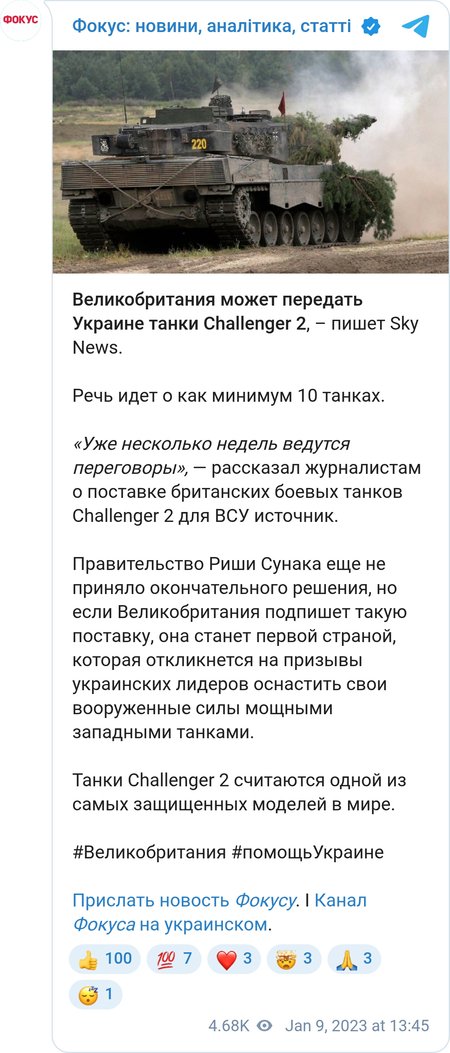React with the thumbs up, 100

[x=104, y=959]
